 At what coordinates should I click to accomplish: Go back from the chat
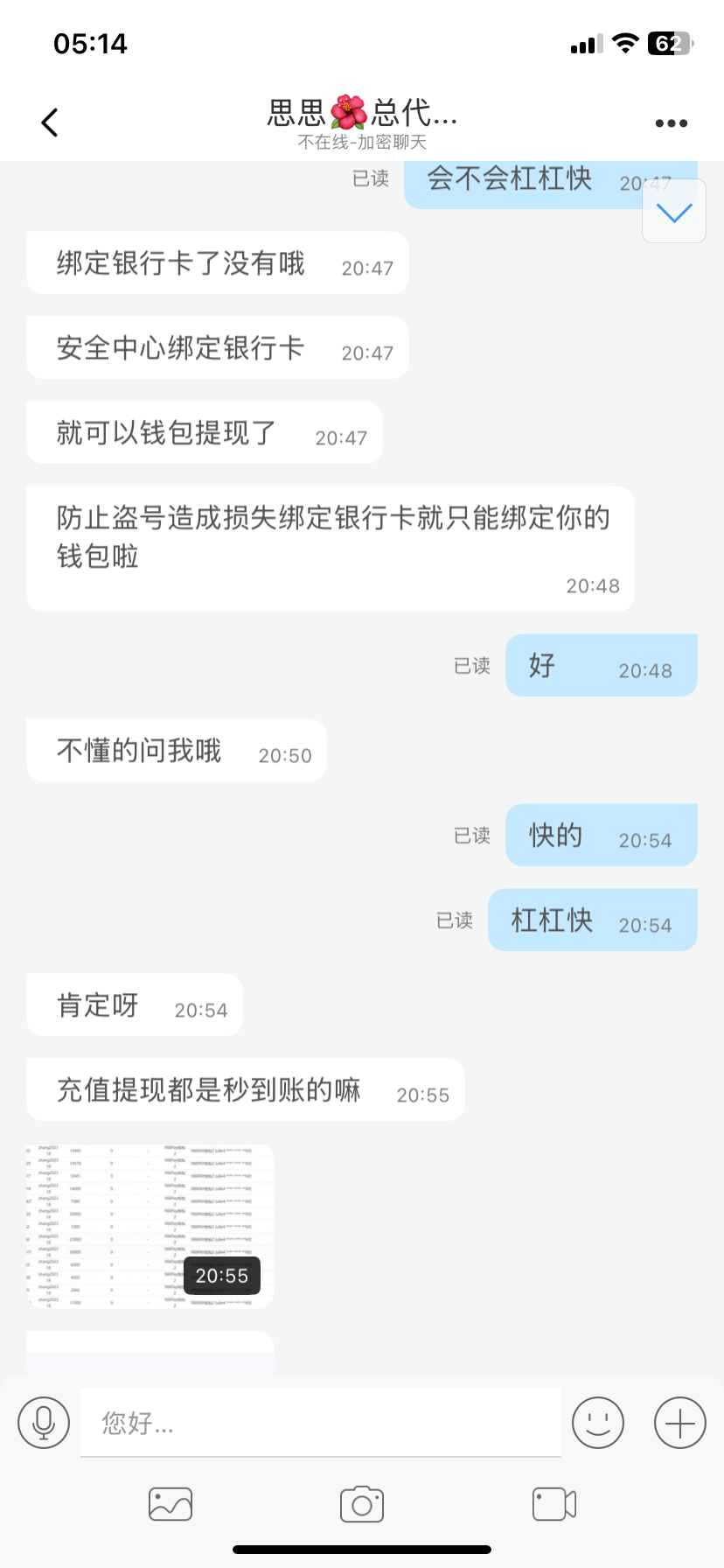pyautogui.click(x=50, y=122)
